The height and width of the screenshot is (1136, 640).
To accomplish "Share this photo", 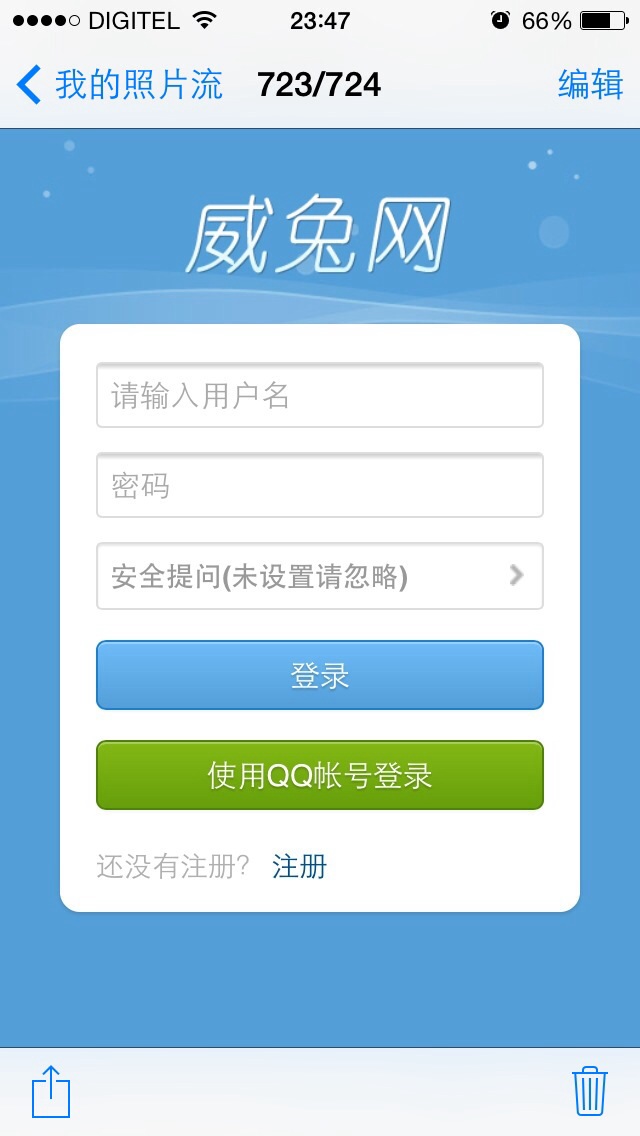I will pyautogui.click(x=51, y=1090).
